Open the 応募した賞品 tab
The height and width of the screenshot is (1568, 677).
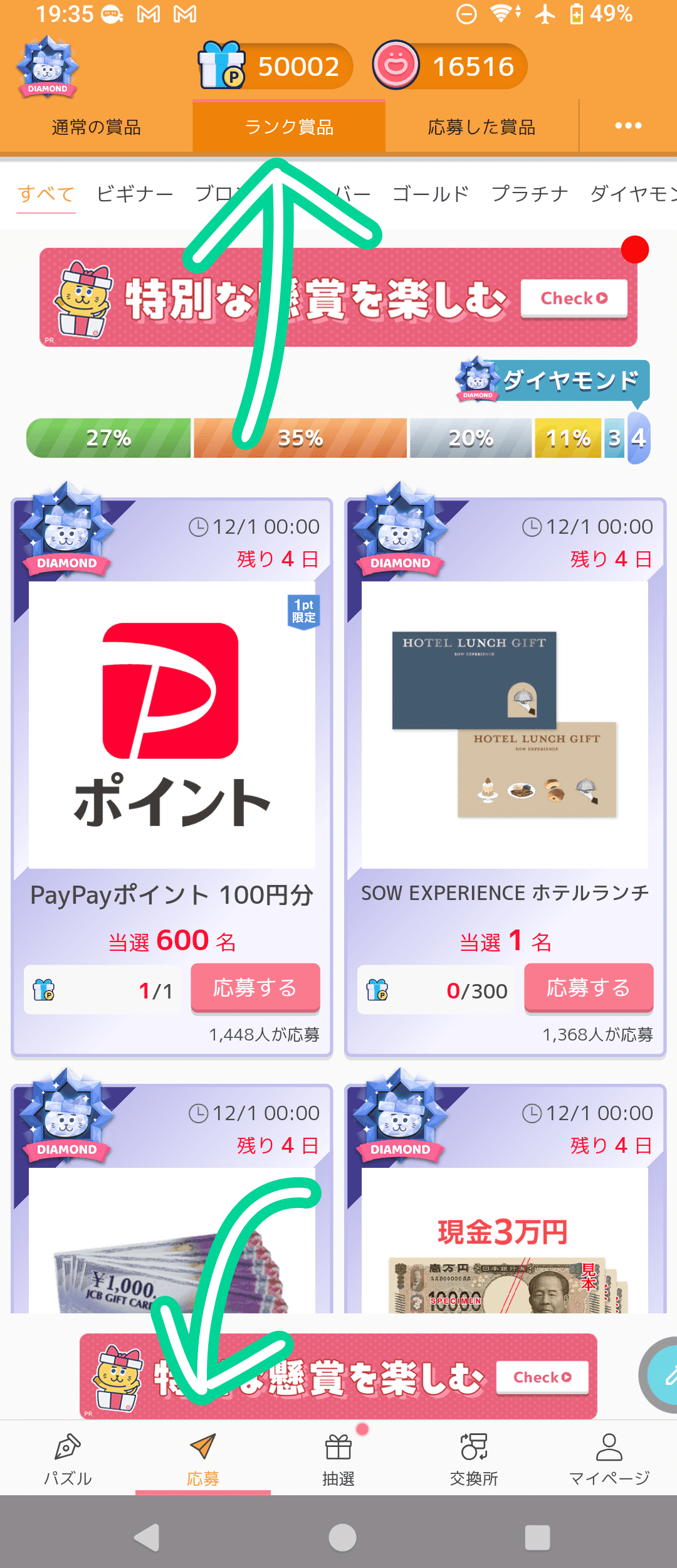481,127
